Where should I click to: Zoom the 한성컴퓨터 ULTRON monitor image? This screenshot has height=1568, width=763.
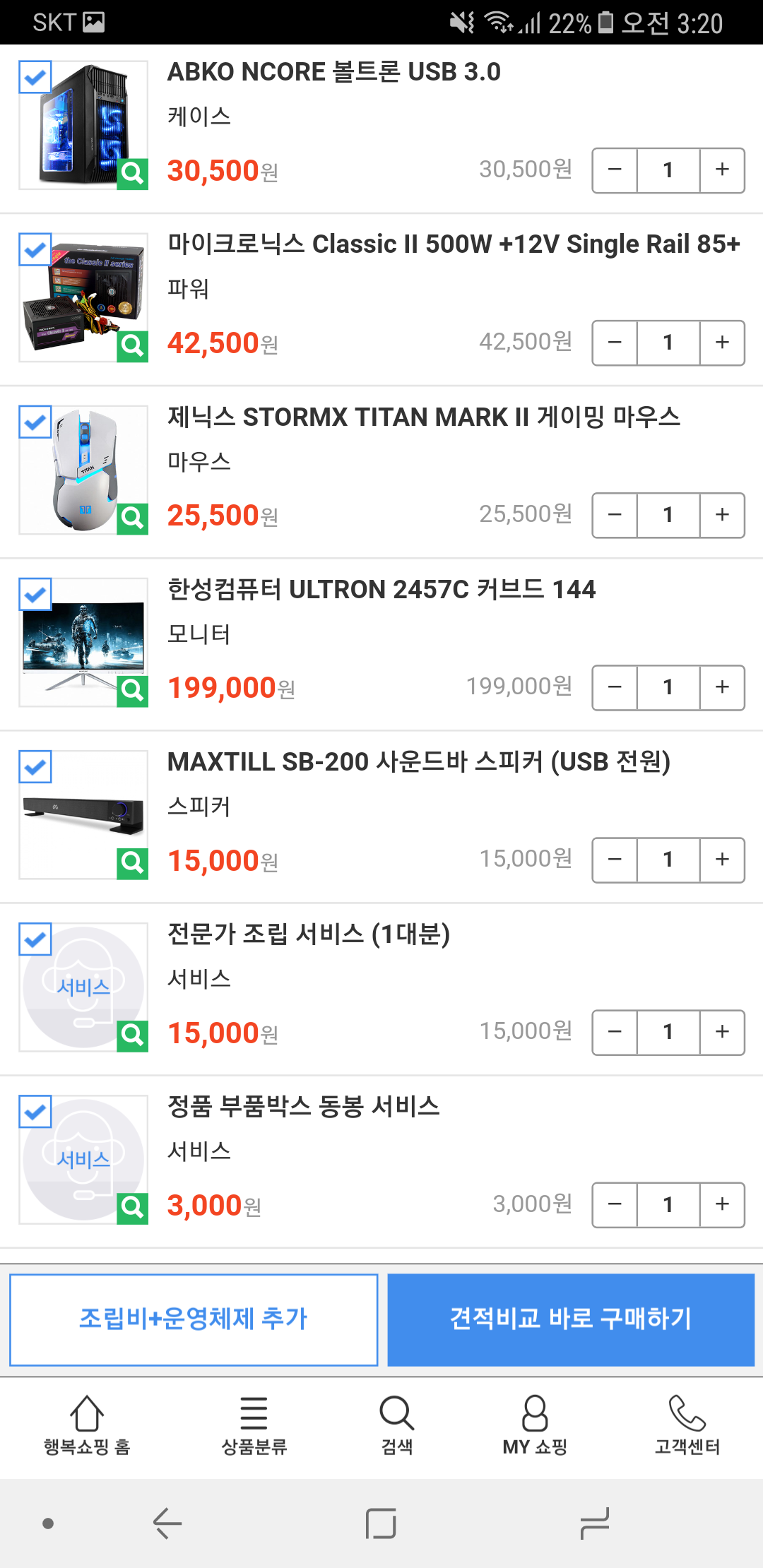[133, 689]
